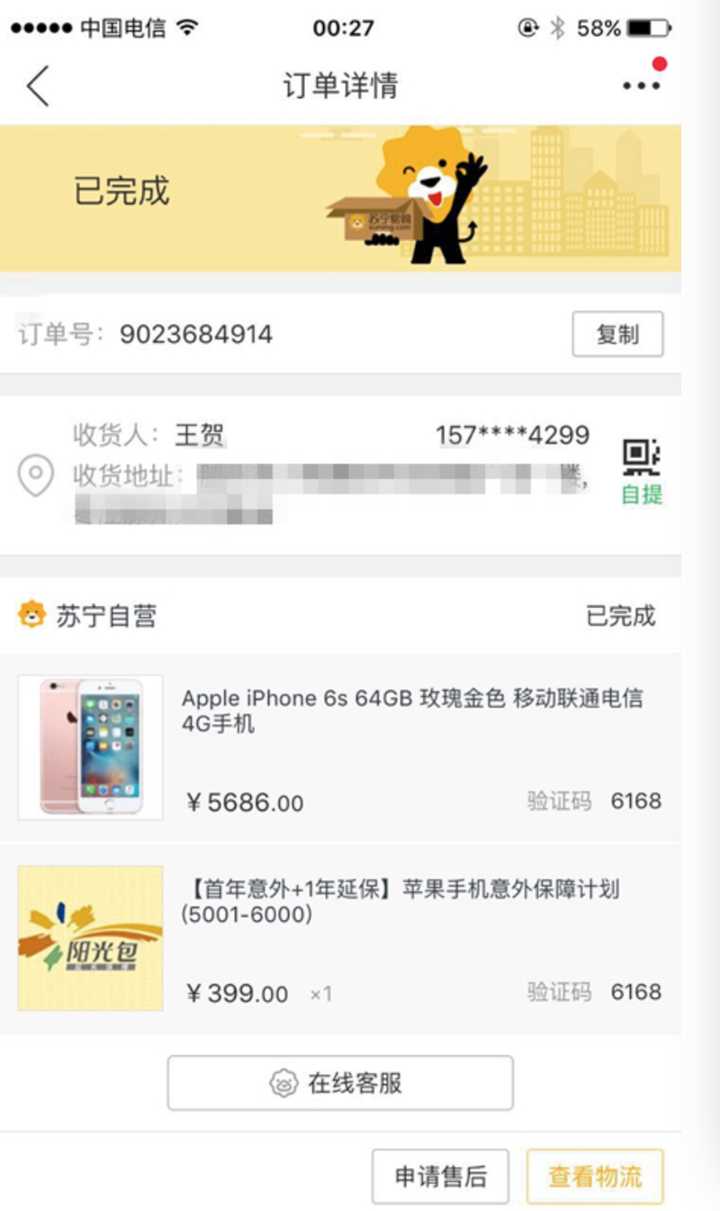This screenshot has width=720, height=1211.
Task: Tap 复制 to copy the order number
Action: coord(617,334)
